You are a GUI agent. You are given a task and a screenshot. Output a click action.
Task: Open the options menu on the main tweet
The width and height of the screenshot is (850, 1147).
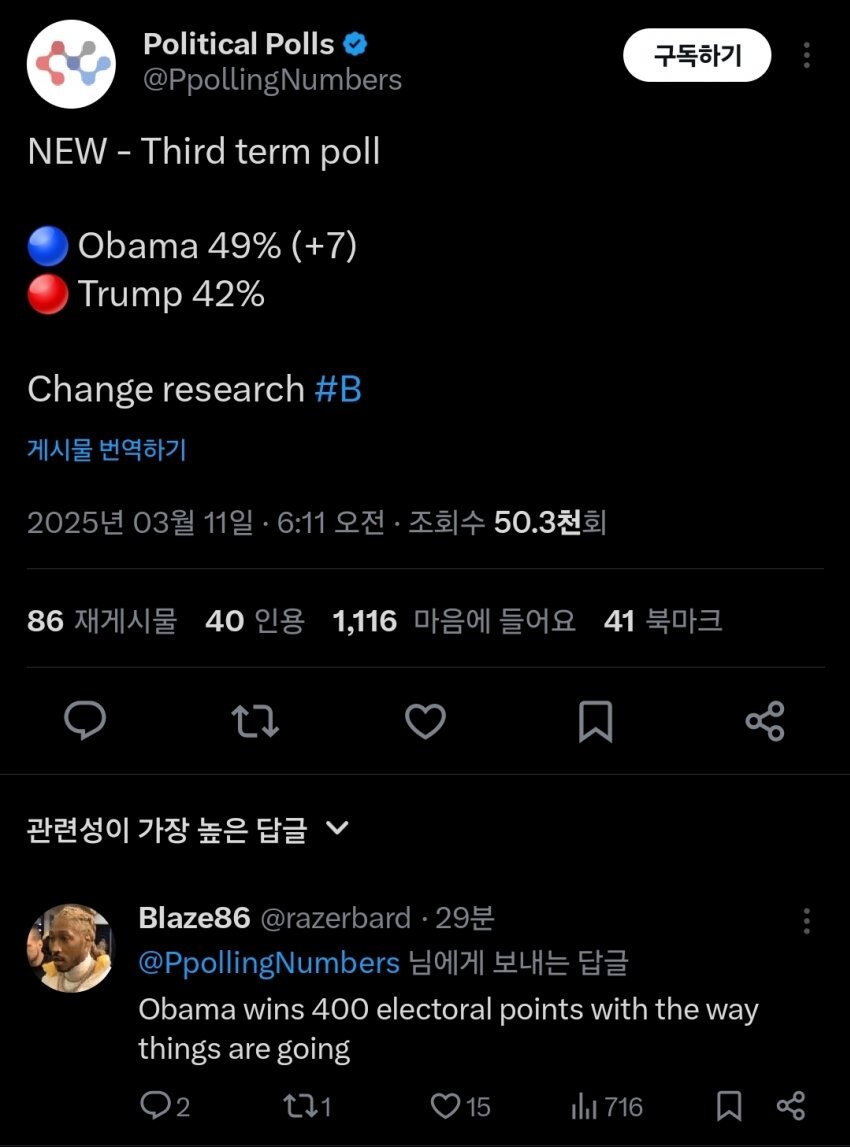point(806,56)
